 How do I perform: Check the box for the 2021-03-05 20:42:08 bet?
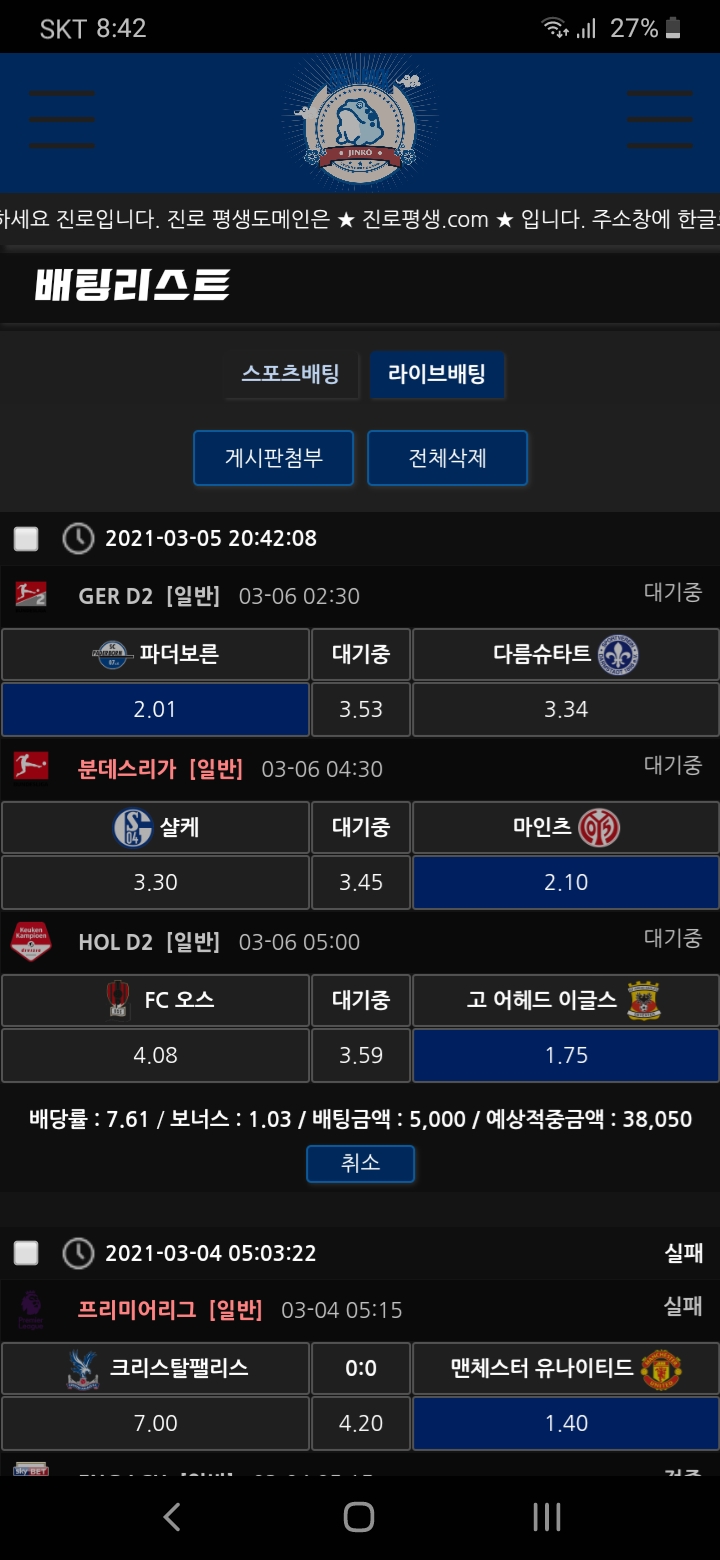26,539
